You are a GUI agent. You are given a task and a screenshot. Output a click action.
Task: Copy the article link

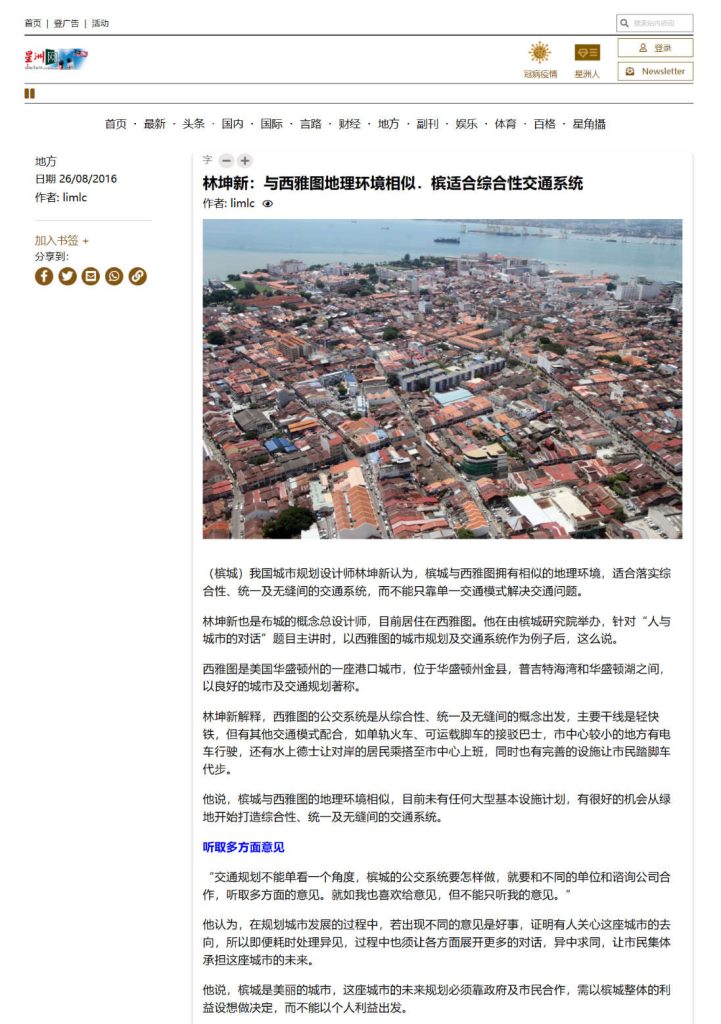(x=137, y=276)
